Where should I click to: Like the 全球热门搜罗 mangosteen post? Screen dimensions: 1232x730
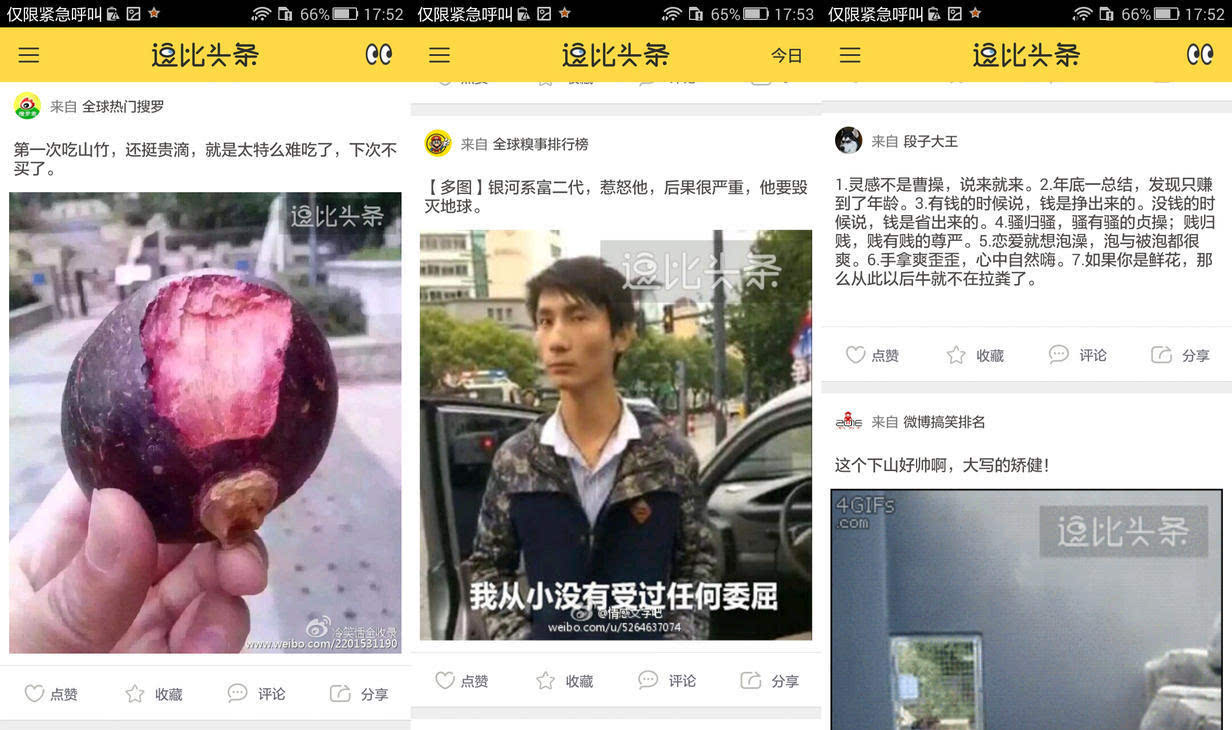click(x=51, y=694)
